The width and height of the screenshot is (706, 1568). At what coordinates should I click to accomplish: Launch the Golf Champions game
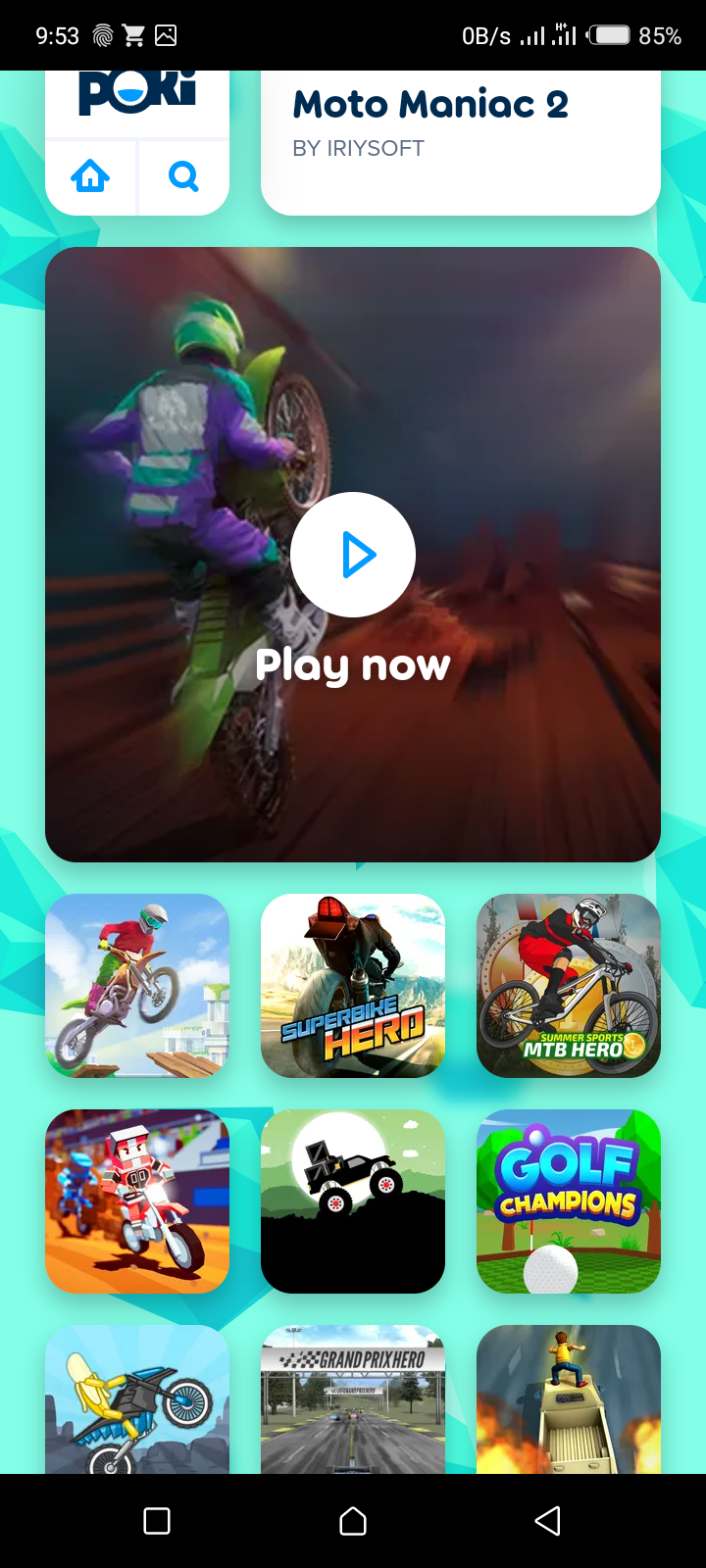click(569, 1201)
